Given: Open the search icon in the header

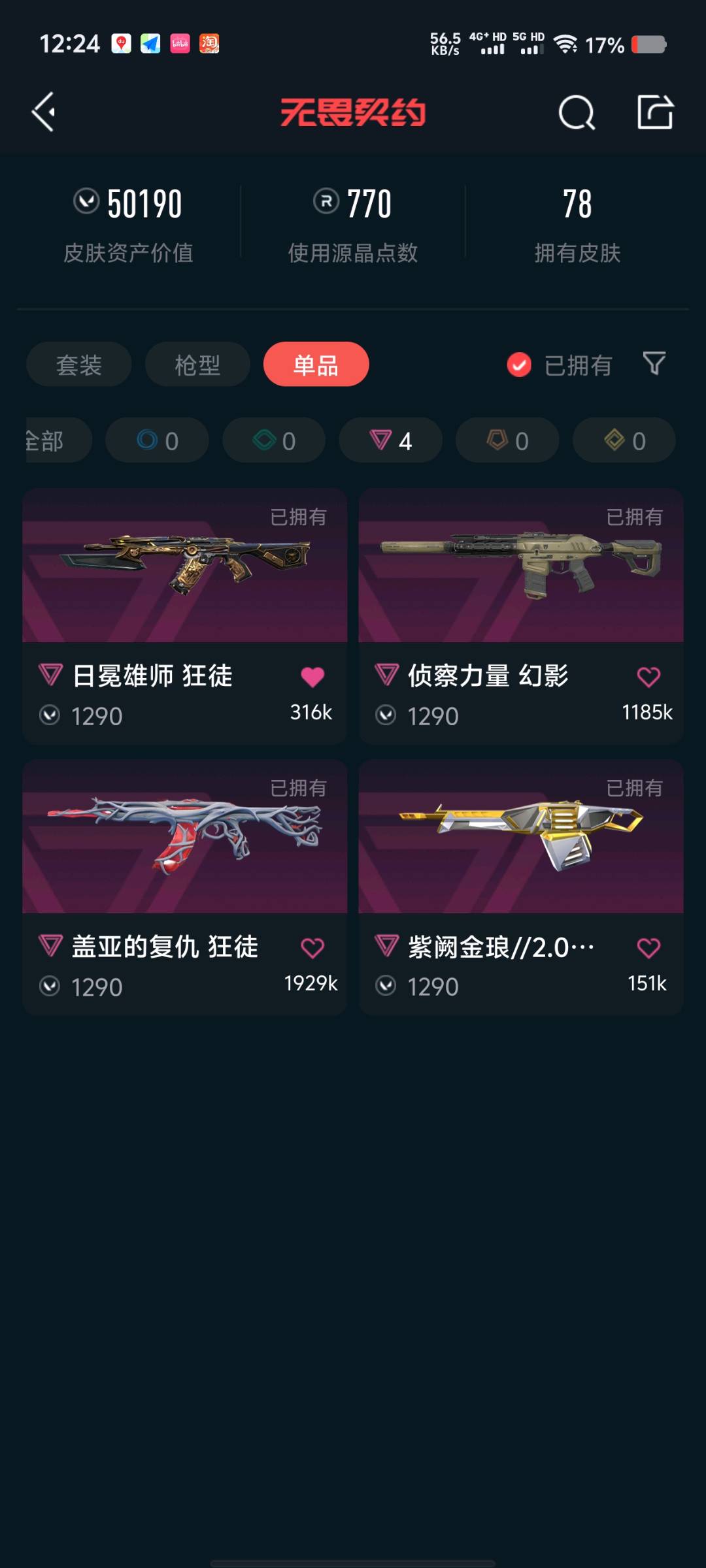Looking at the screenshot, I should [577, 113].
